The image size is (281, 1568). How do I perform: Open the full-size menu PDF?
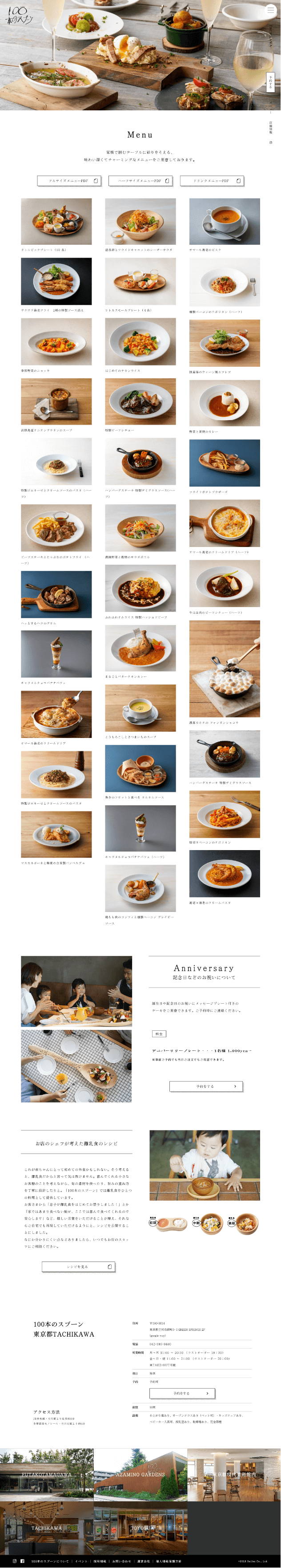tap(68, 181)
